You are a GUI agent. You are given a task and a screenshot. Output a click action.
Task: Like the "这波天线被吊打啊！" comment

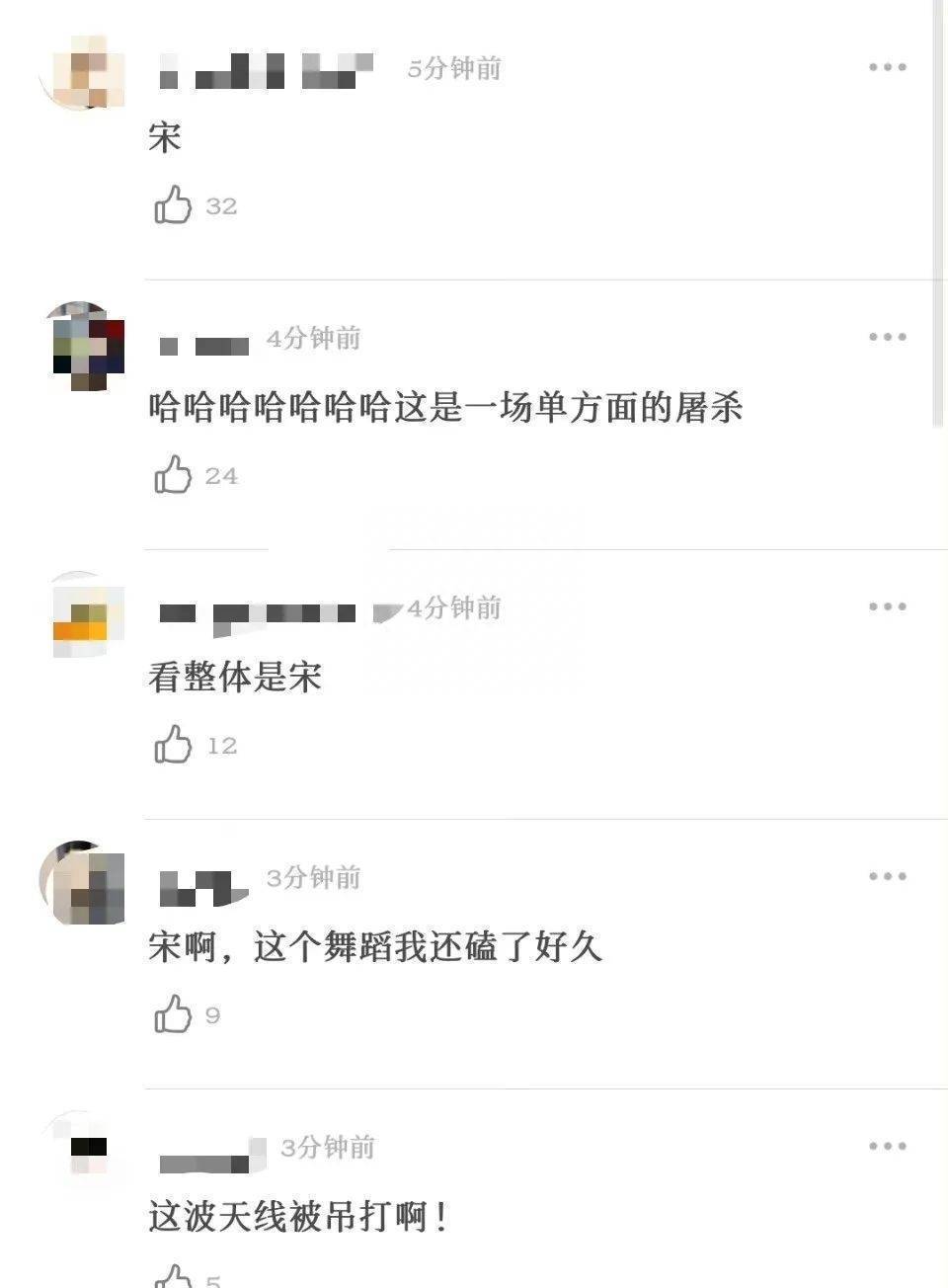(175, 1276)
